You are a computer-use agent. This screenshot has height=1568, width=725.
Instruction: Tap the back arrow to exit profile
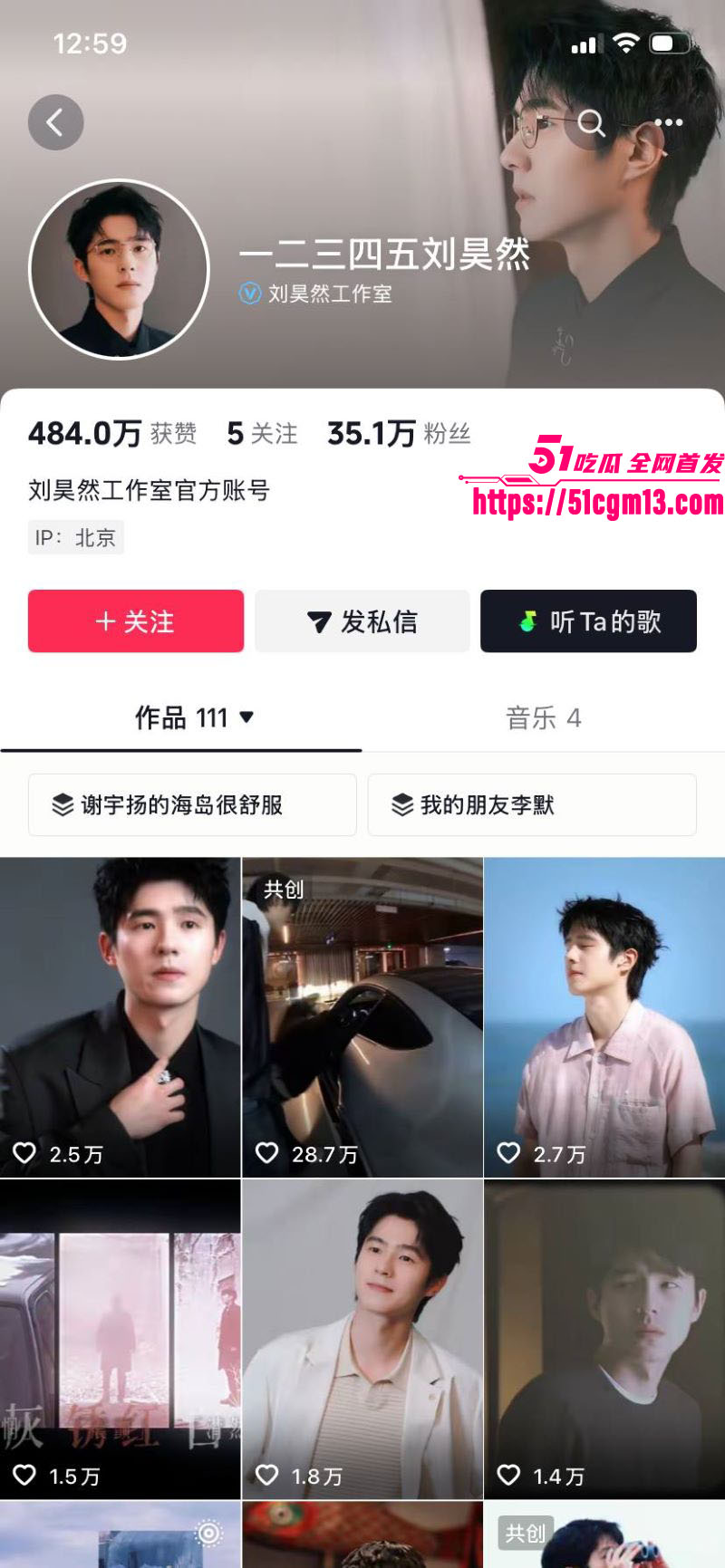[x=55, y=121]
